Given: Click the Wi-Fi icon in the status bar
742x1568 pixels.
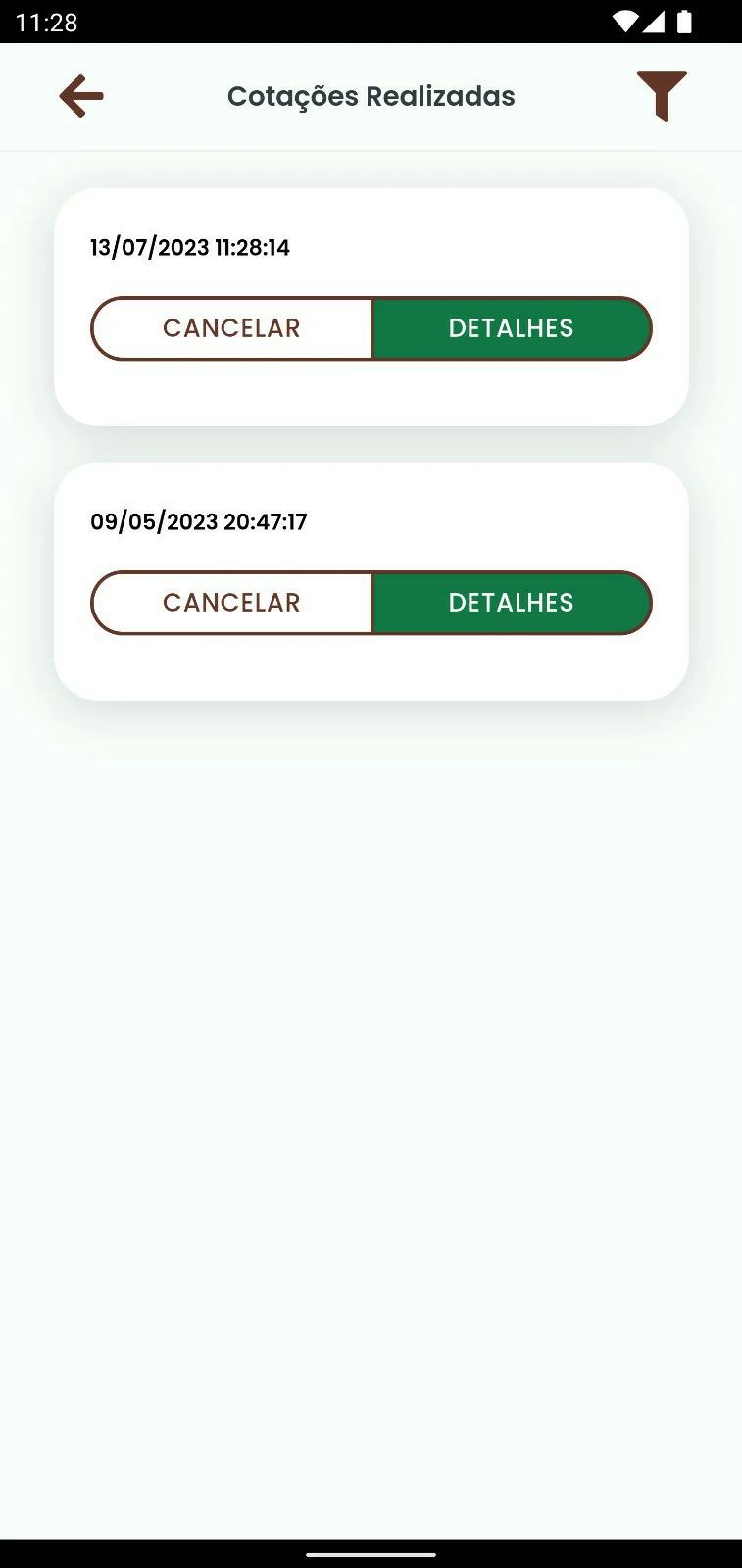Looking at the screenshot, I should [625, 22].
